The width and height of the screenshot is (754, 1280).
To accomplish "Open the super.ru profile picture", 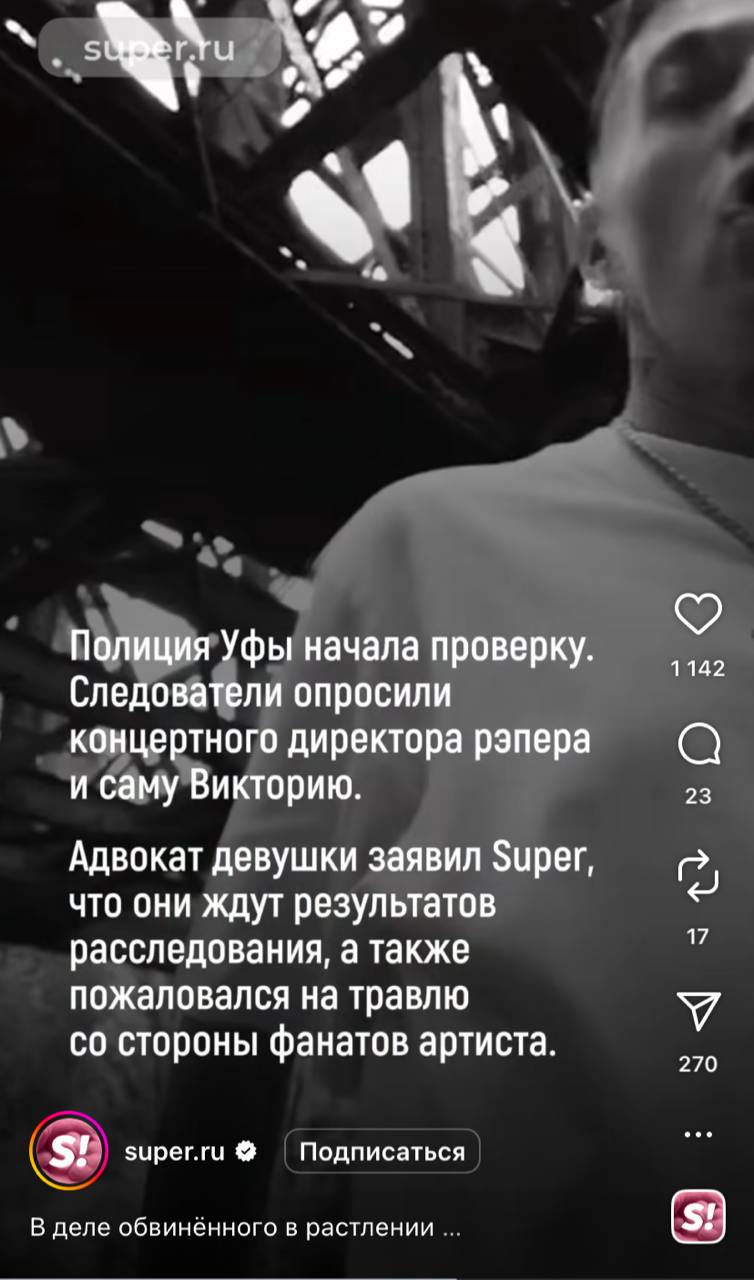I will 68,1152.
